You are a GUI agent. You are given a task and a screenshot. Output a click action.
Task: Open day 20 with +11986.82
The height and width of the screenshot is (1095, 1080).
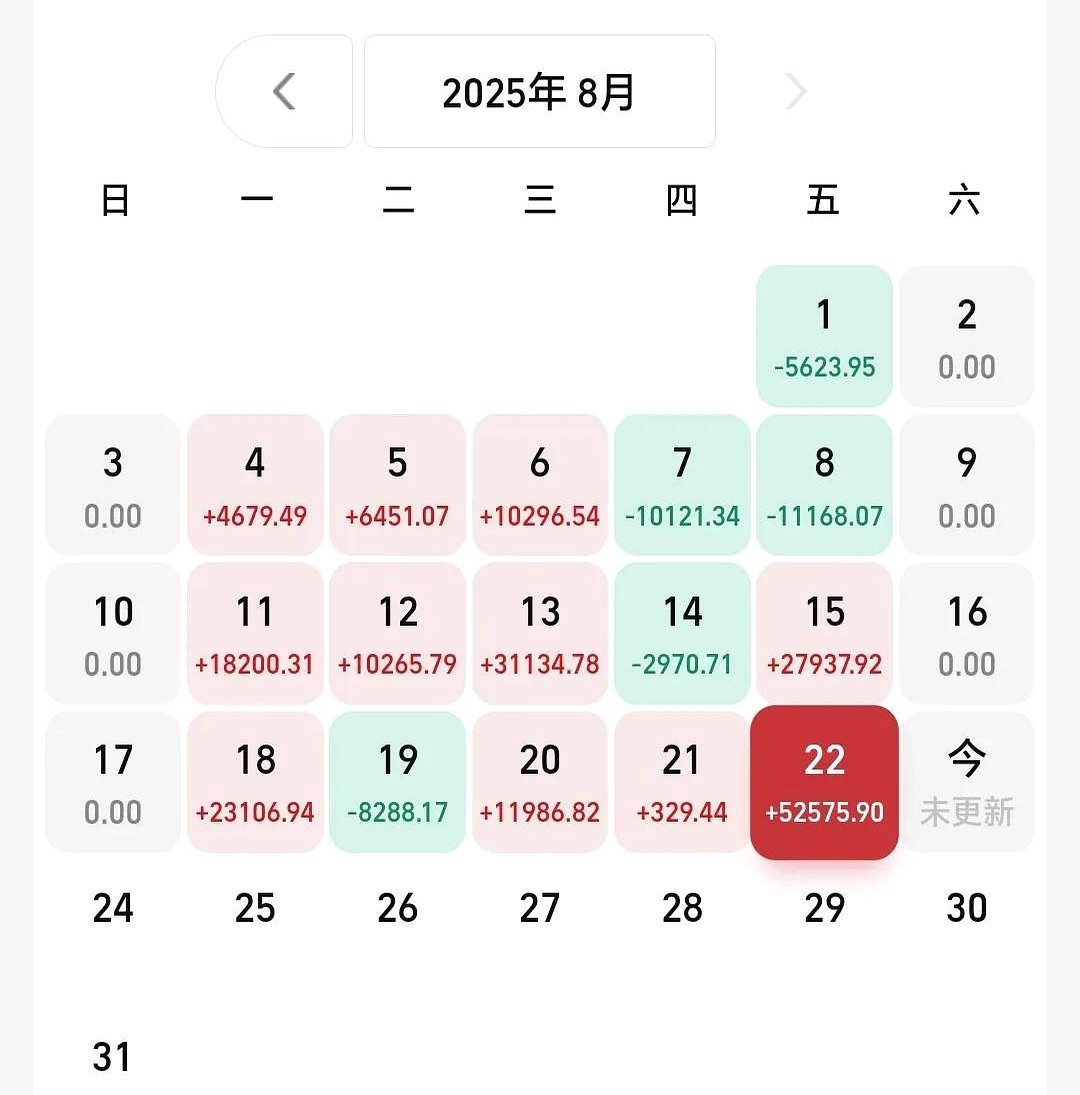[540, 782]
